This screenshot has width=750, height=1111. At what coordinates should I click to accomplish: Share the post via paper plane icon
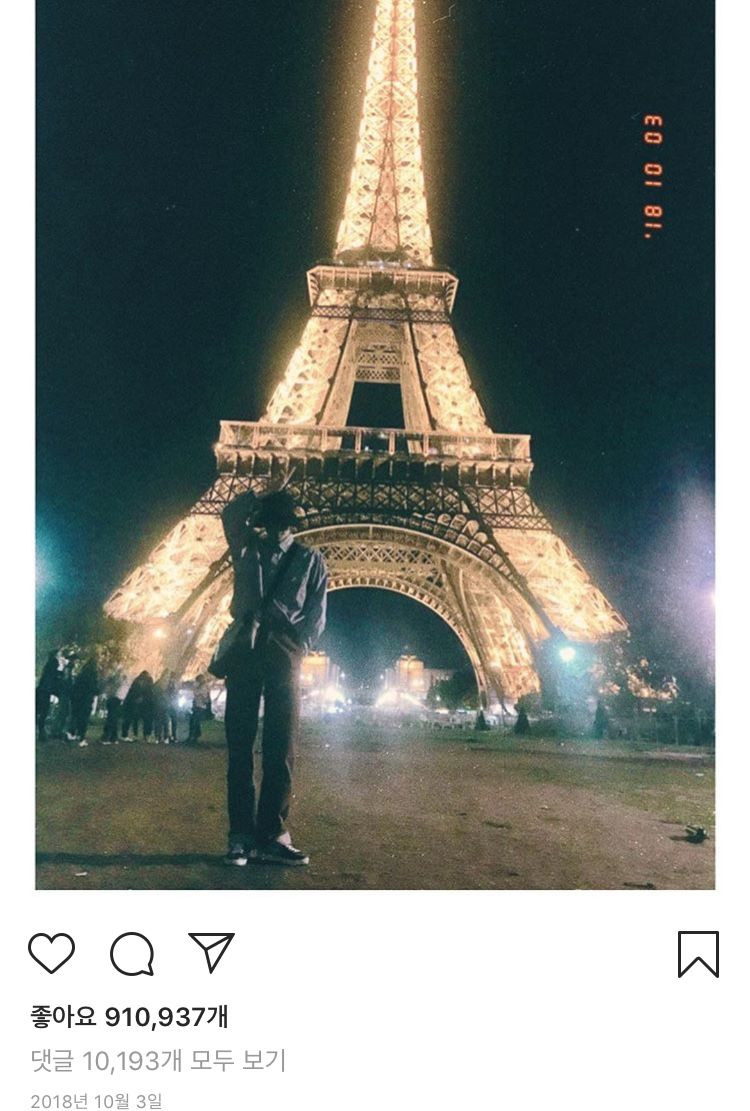click(x=211, y=953)
